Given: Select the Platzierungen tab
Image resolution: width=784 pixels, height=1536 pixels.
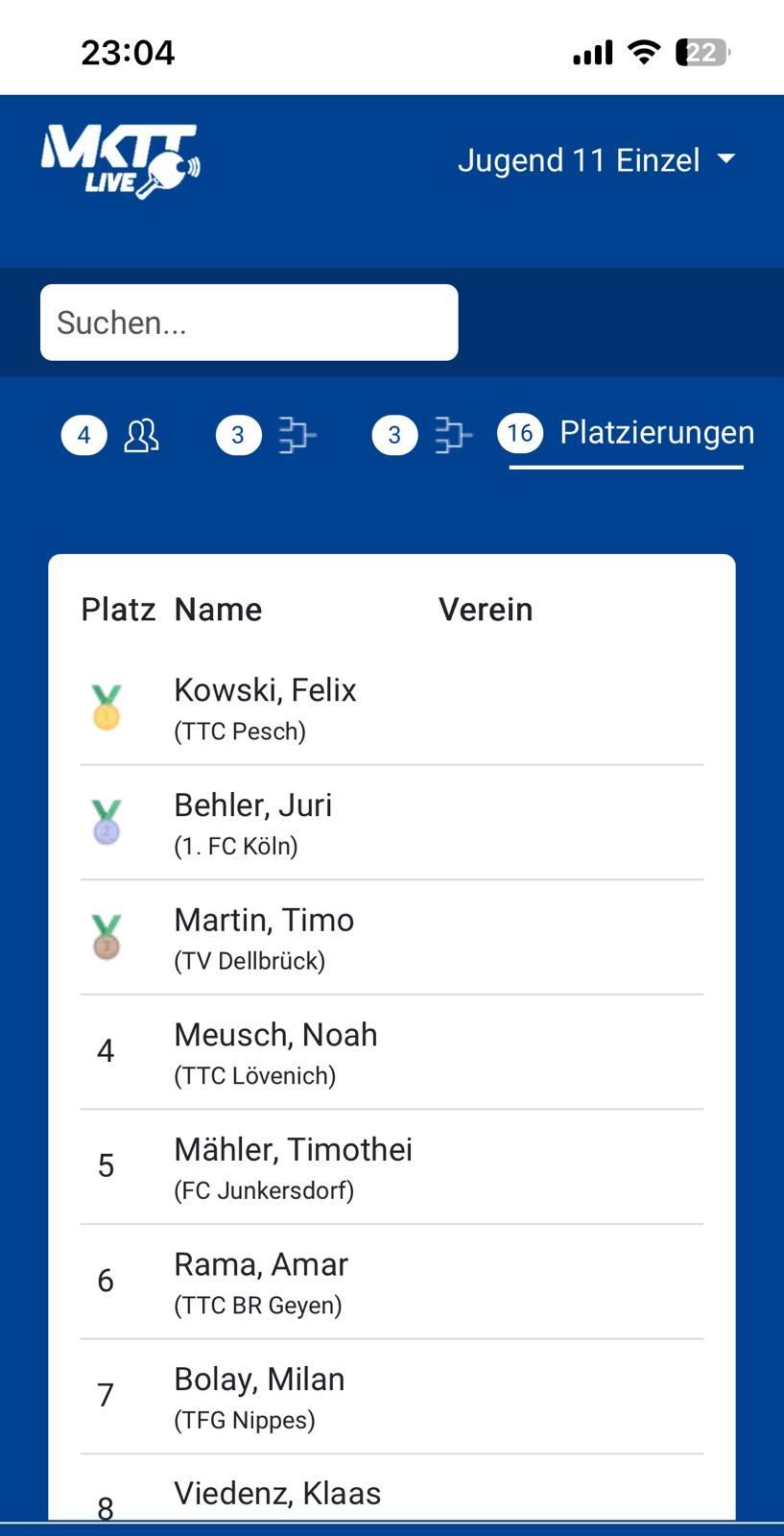Looking at the screenshot, I should (x=627, y=433).
